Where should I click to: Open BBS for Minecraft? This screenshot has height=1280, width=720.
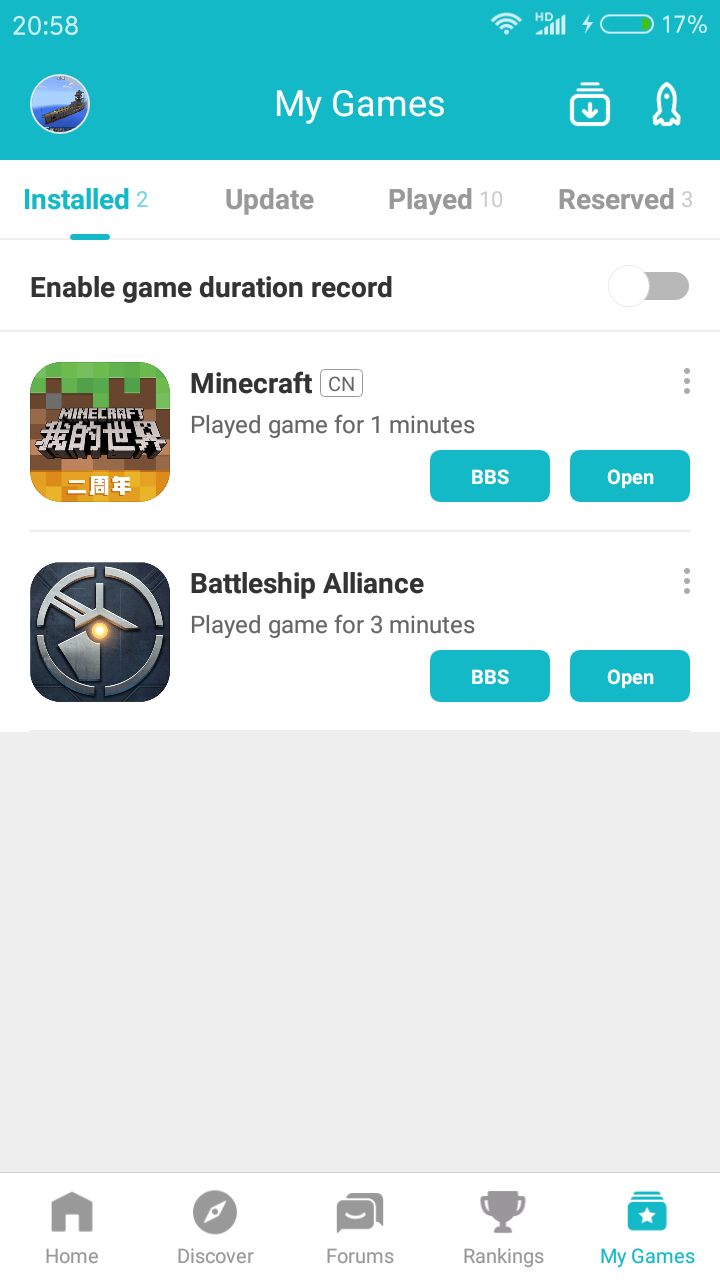(489, 476)
